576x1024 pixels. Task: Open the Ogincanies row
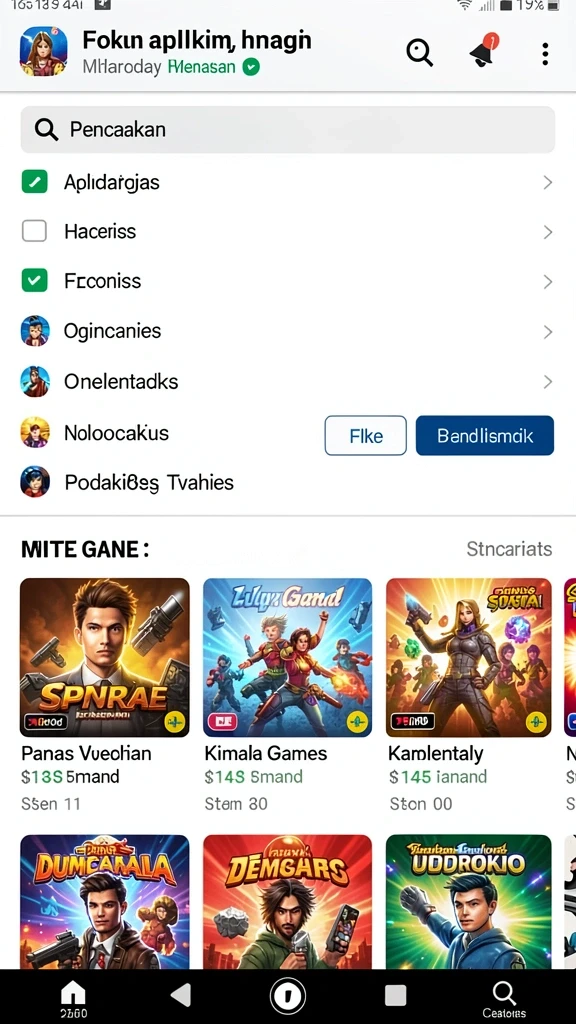point(288,331)
